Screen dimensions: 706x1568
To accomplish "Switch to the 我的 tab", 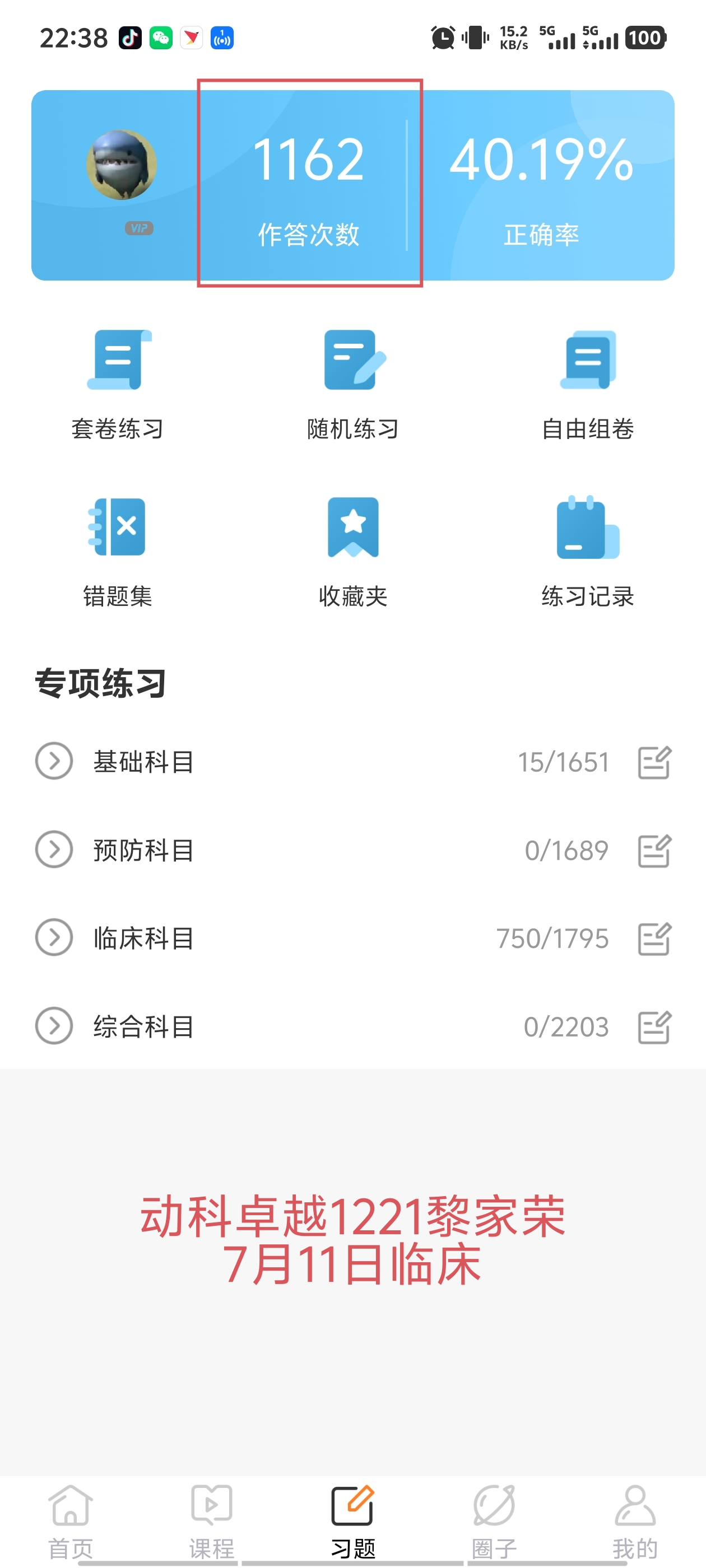I will pyautogui.click(x=635, y=1521).
